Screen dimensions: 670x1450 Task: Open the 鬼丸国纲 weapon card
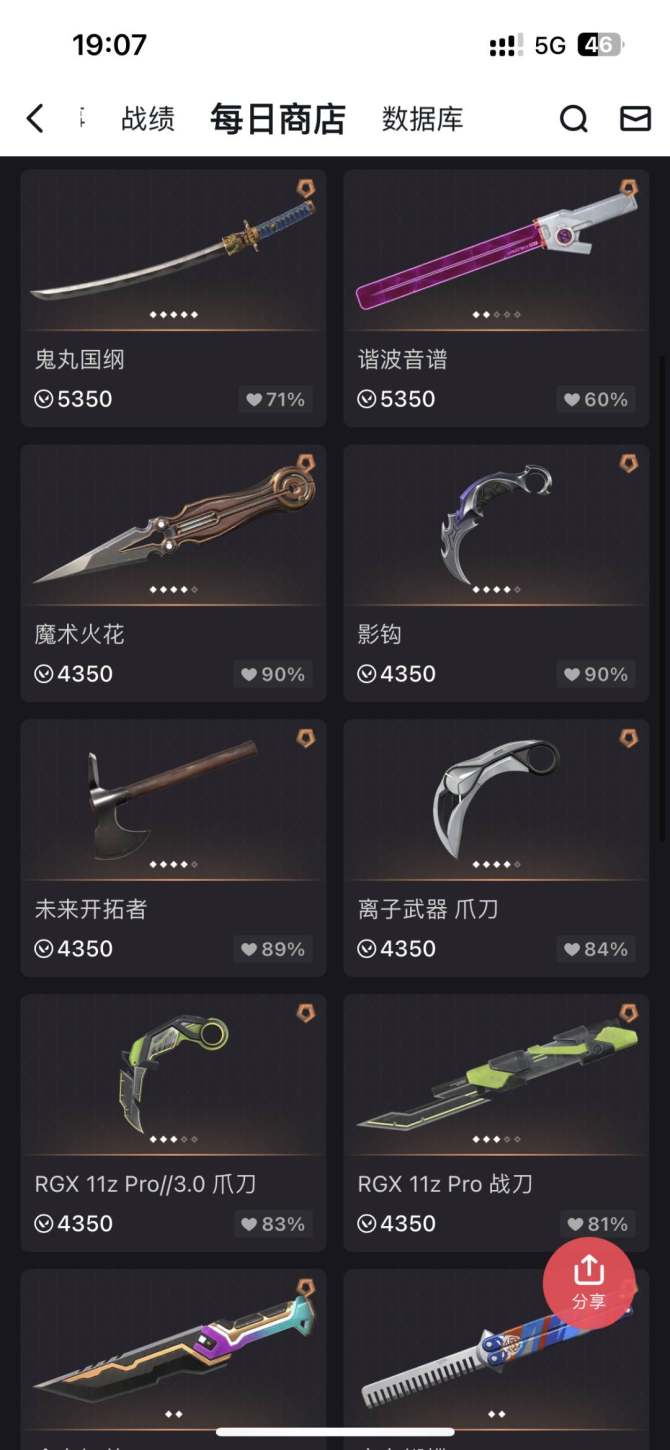point(173,270)
